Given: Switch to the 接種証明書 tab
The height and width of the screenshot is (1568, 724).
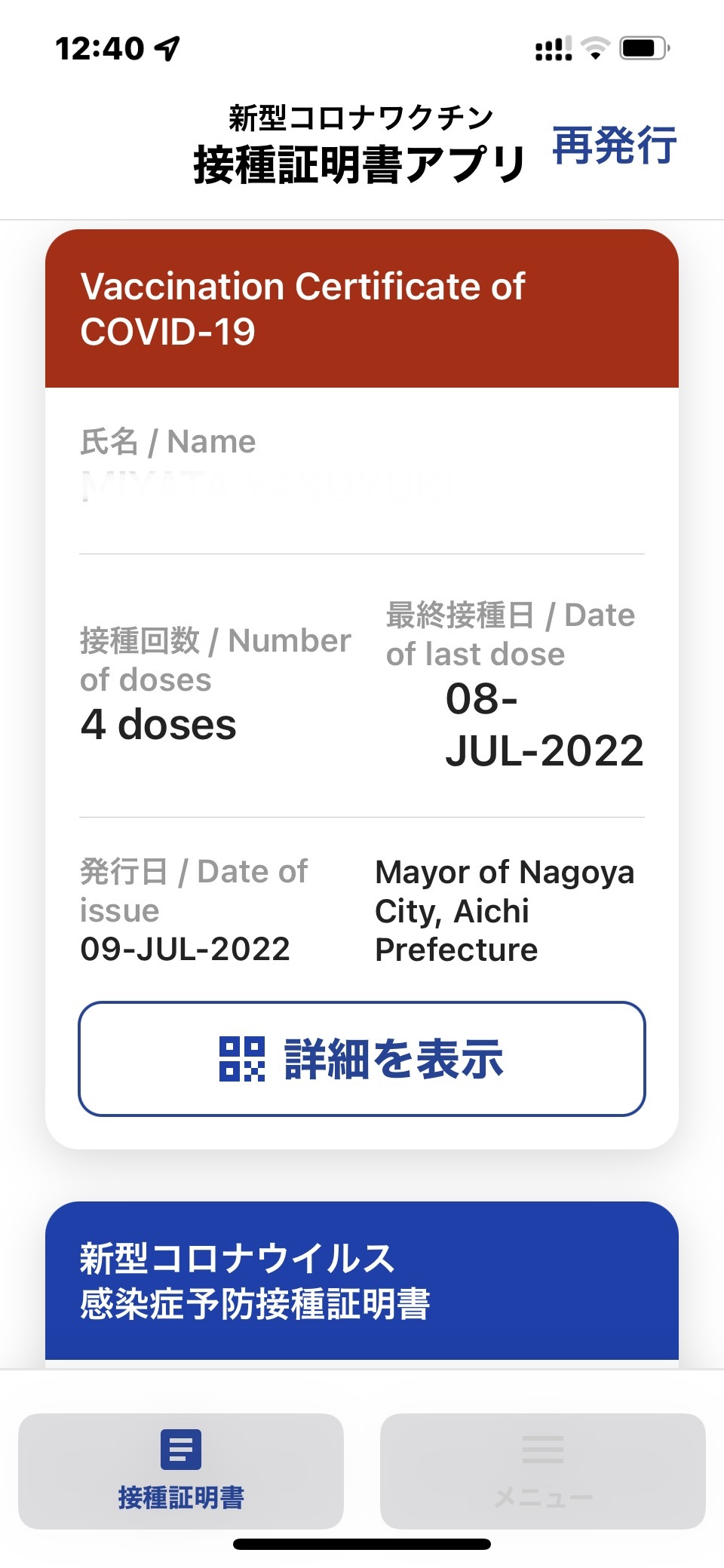Looking at the screenshot, I should click(181, 1471).
